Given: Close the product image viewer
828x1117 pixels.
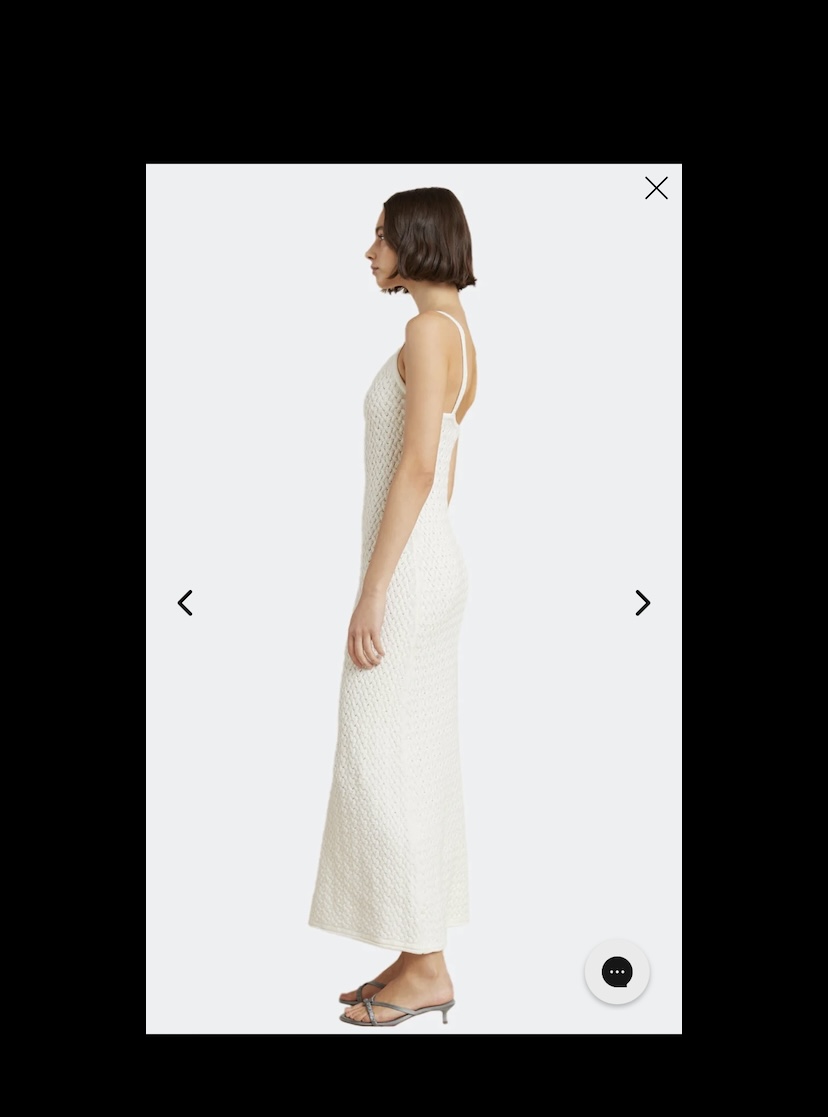Looking at the screenshot, I should click(x=656, y=188).
